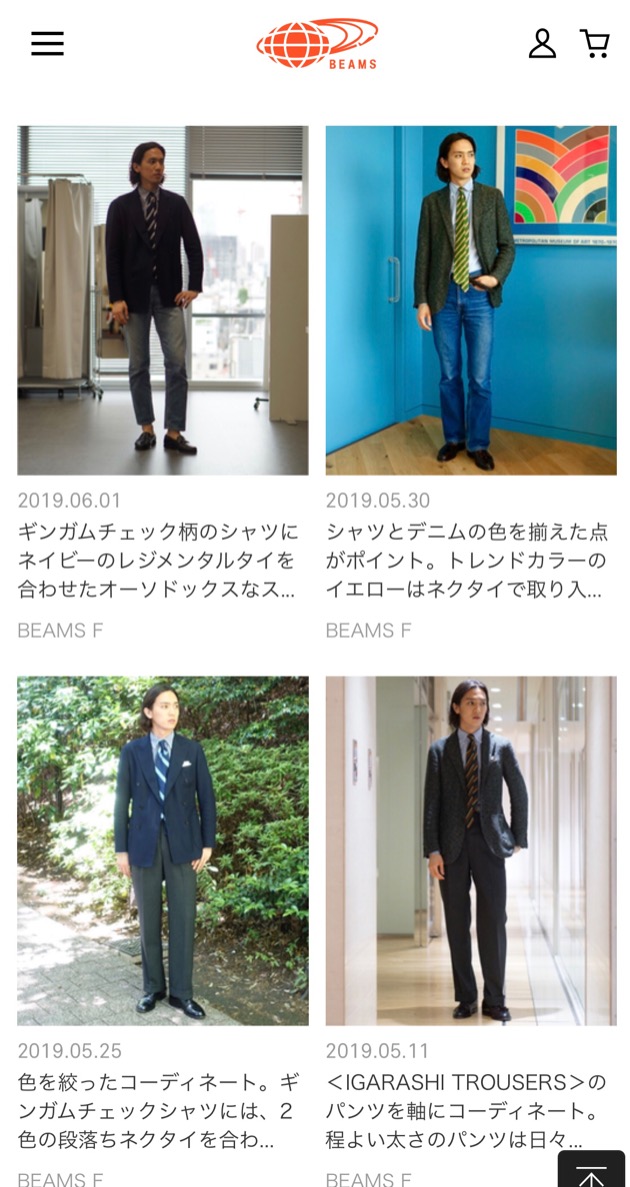Open the shopping cart
The width and height of the screenshot is (630, 1187).
tap(595, 44)
